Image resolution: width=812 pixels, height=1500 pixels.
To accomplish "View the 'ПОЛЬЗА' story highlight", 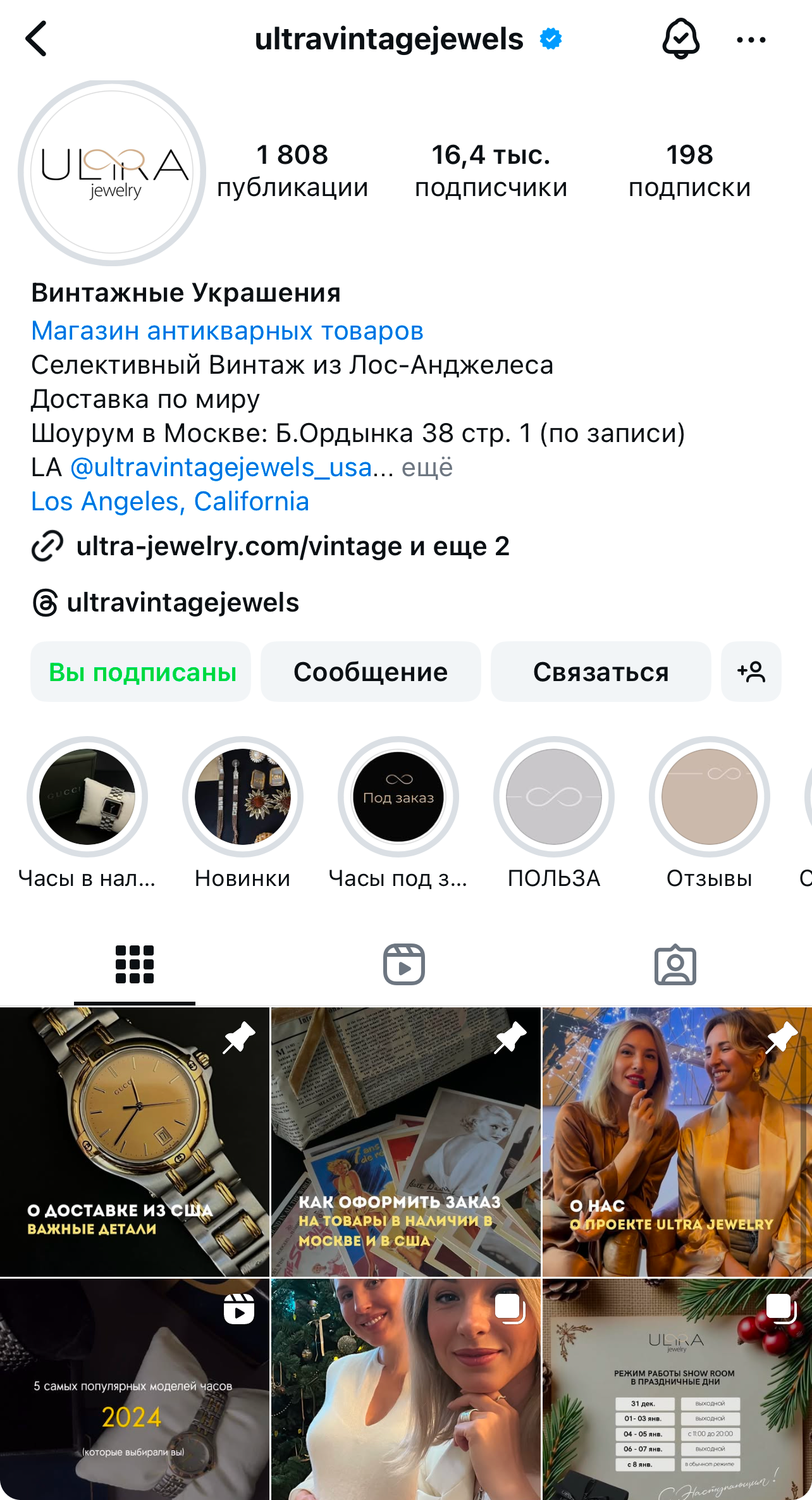I will coord(554,797).
